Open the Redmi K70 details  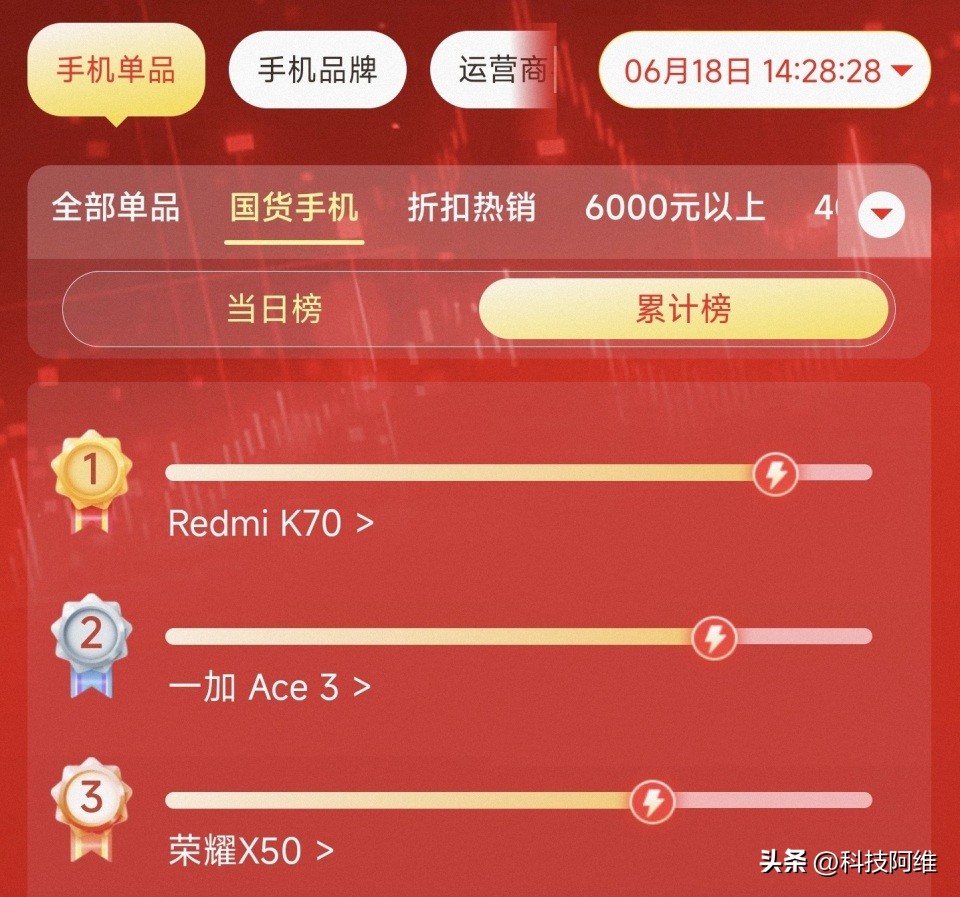pyautogui.click(x=270, y=523)
